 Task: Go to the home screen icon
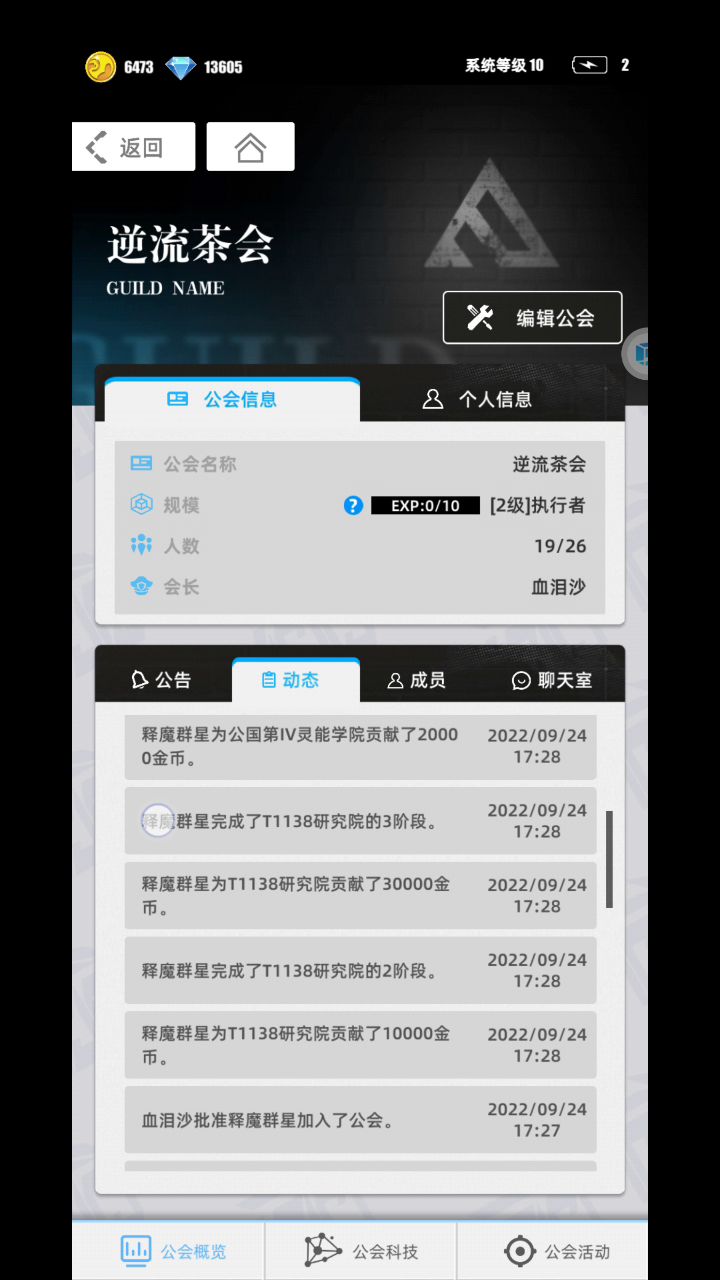(x=250, y=147)
